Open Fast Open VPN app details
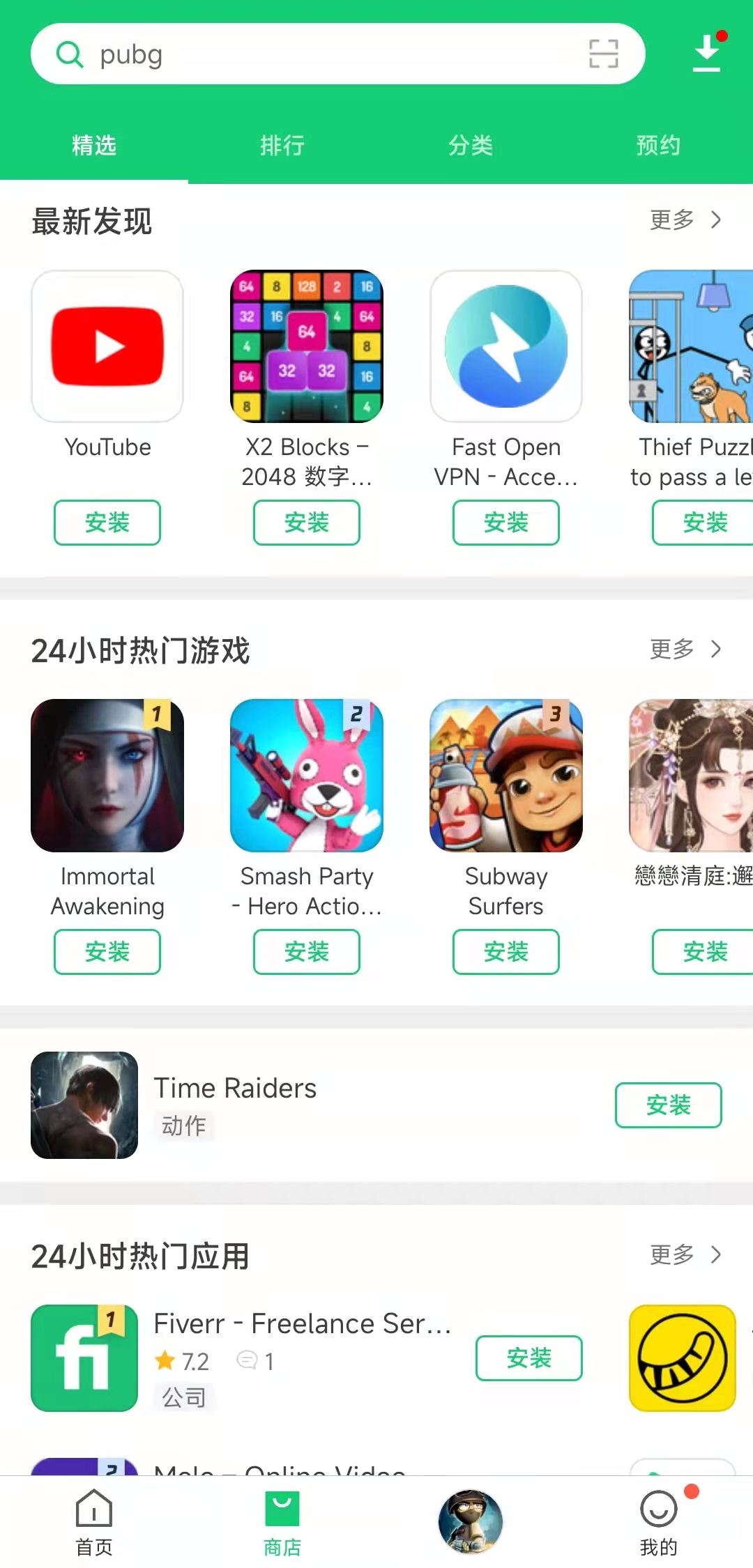Image resolution: width=753 pixels, height=1568 pixels. pyautogui.click(x=505, y=346)
